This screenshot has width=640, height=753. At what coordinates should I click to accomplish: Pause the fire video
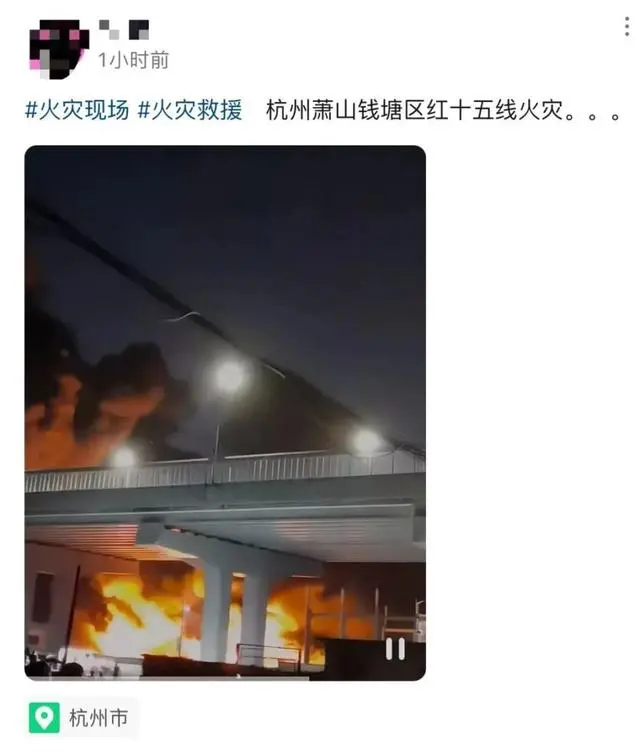click(x=396, y=649)
